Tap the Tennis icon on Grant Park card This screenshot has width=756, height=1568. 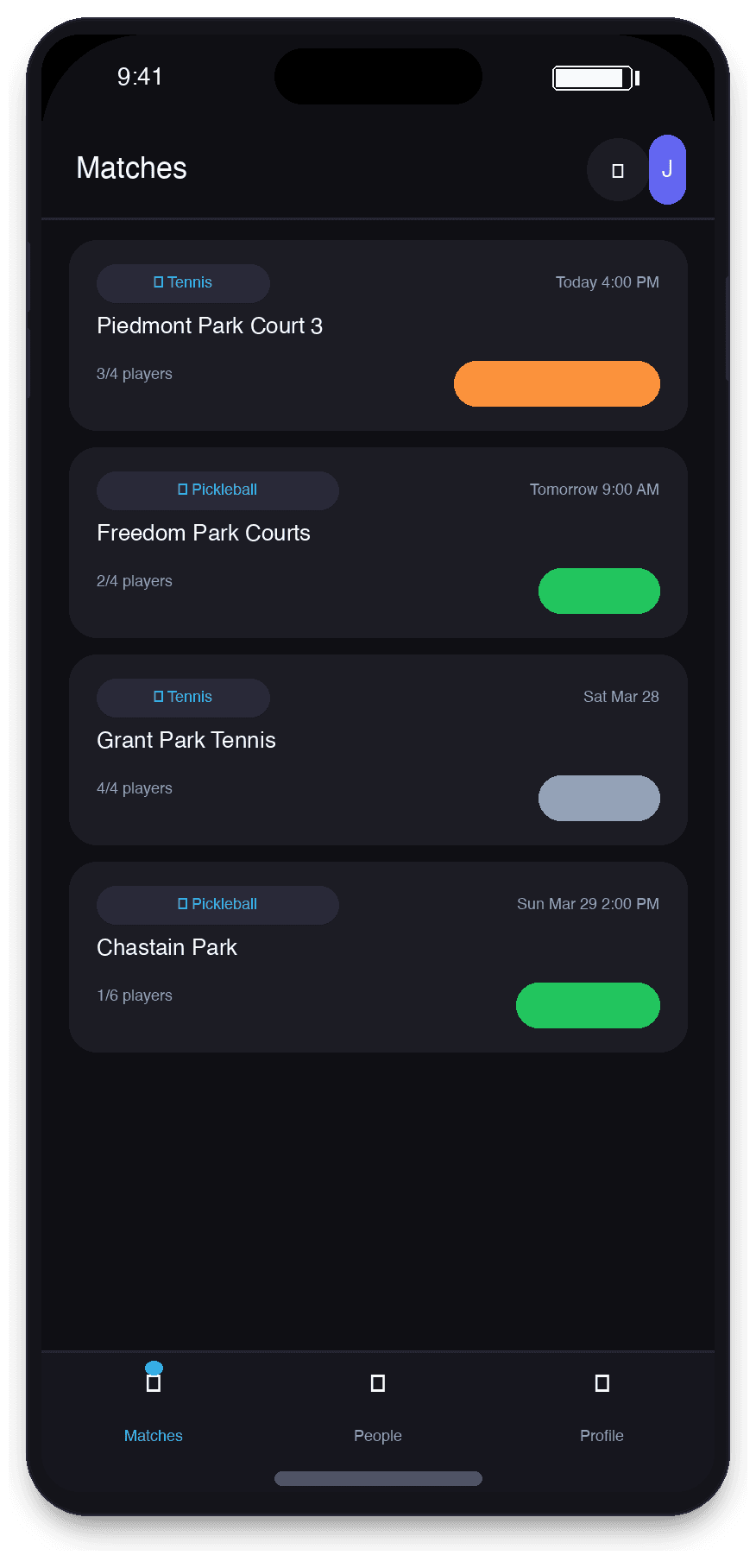pos(157,695)
